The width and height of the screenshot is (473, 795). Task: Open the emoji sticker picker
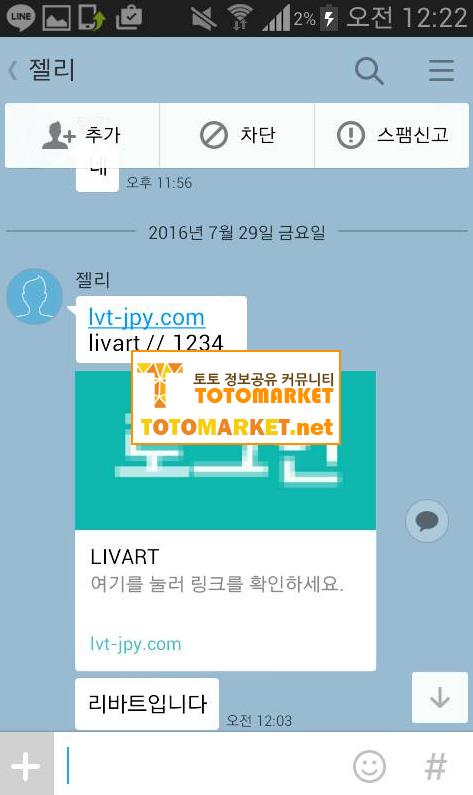tap(370, 766)
